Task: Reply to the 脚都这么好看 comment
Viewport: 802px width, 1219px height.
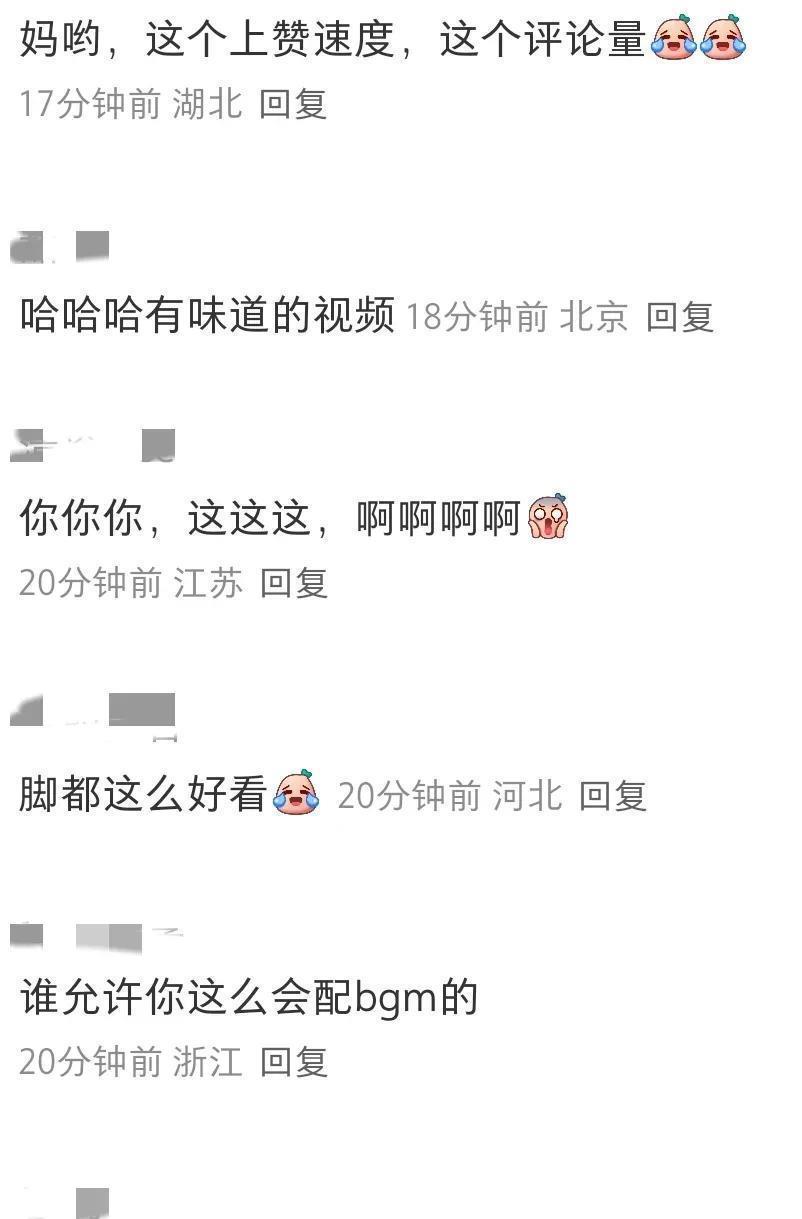Action: [x=612, y=796]
